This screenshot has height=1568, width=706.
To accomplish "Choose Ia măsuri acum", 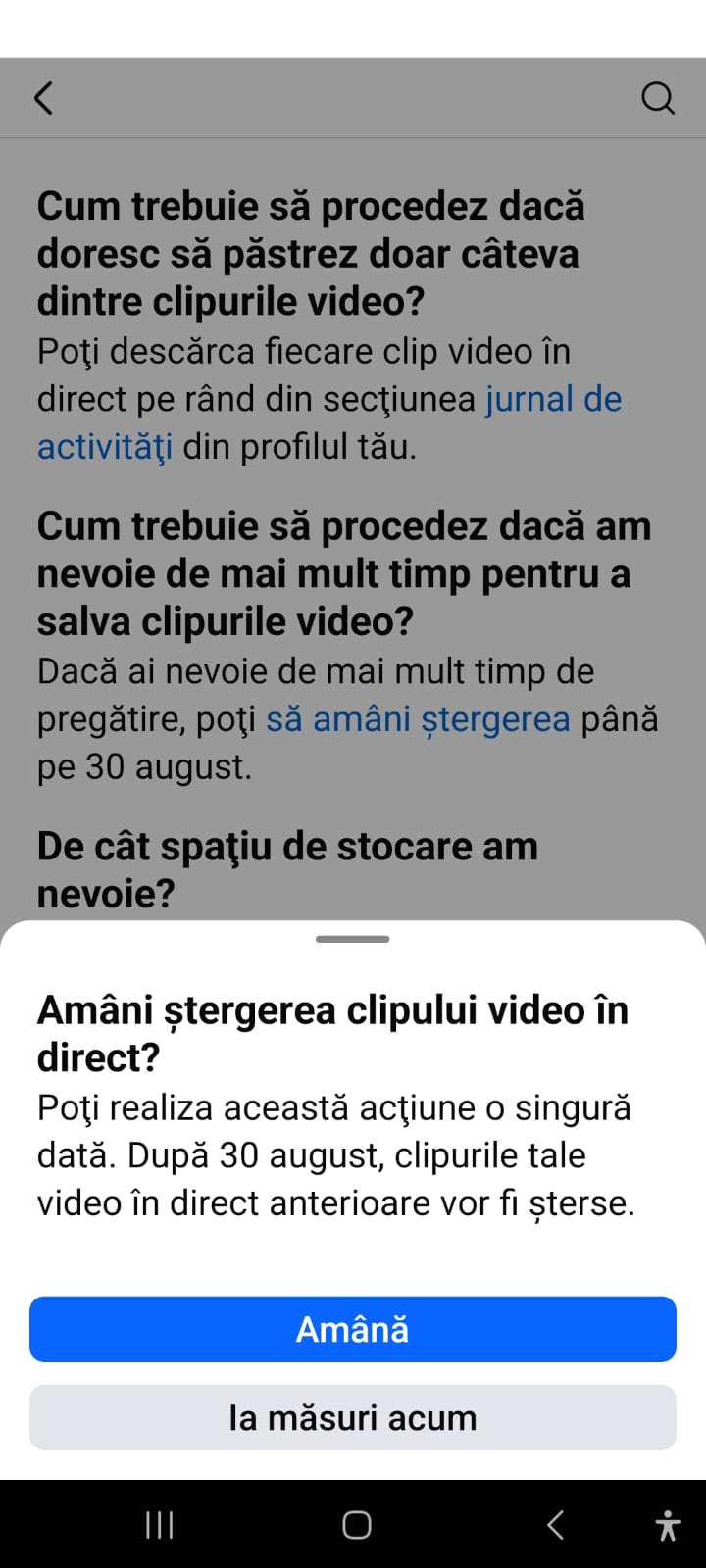I will tap(353, 1417).
